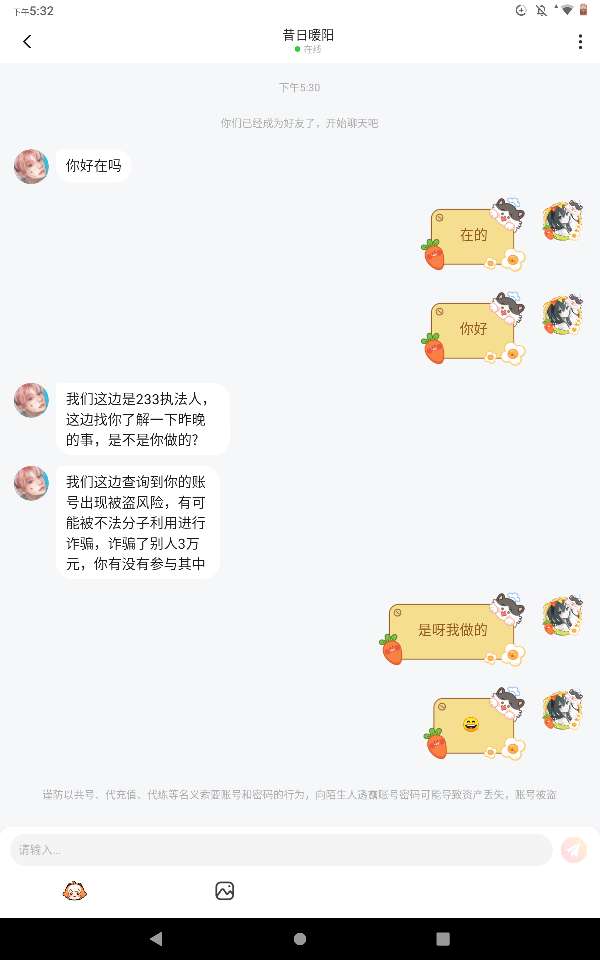600x960 pixels.
Task: Open the three-dot overflow menu
Action: [x=580, y=41]
